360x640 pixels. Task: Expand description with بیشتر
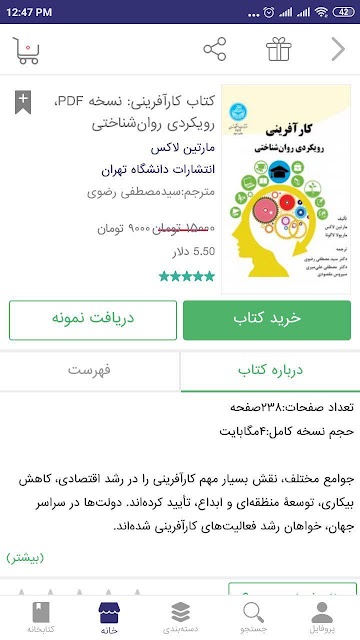pos(25,558)
